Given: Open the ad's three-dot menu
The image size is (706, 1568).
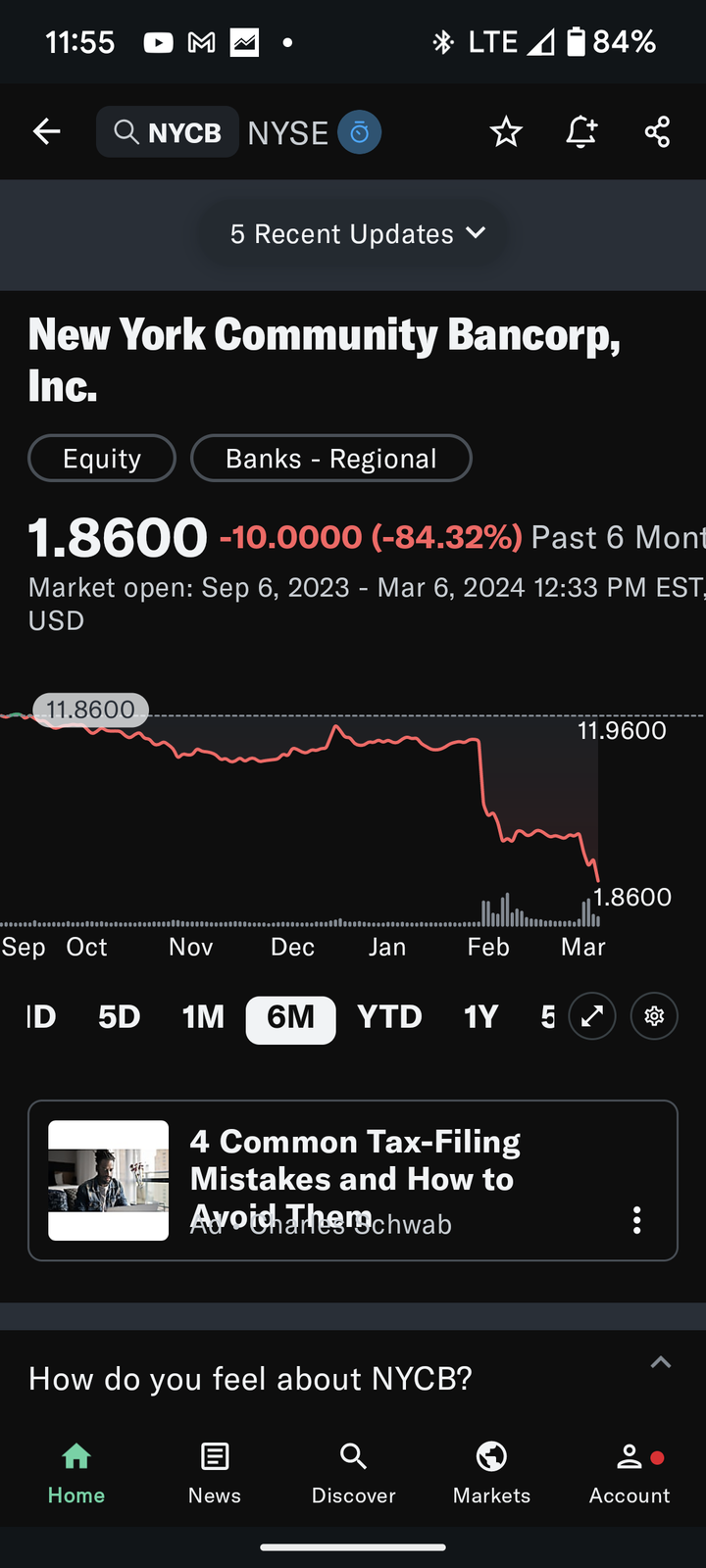Looking at the screenshot, I should pyautogui.click(x=637, y=1220).
